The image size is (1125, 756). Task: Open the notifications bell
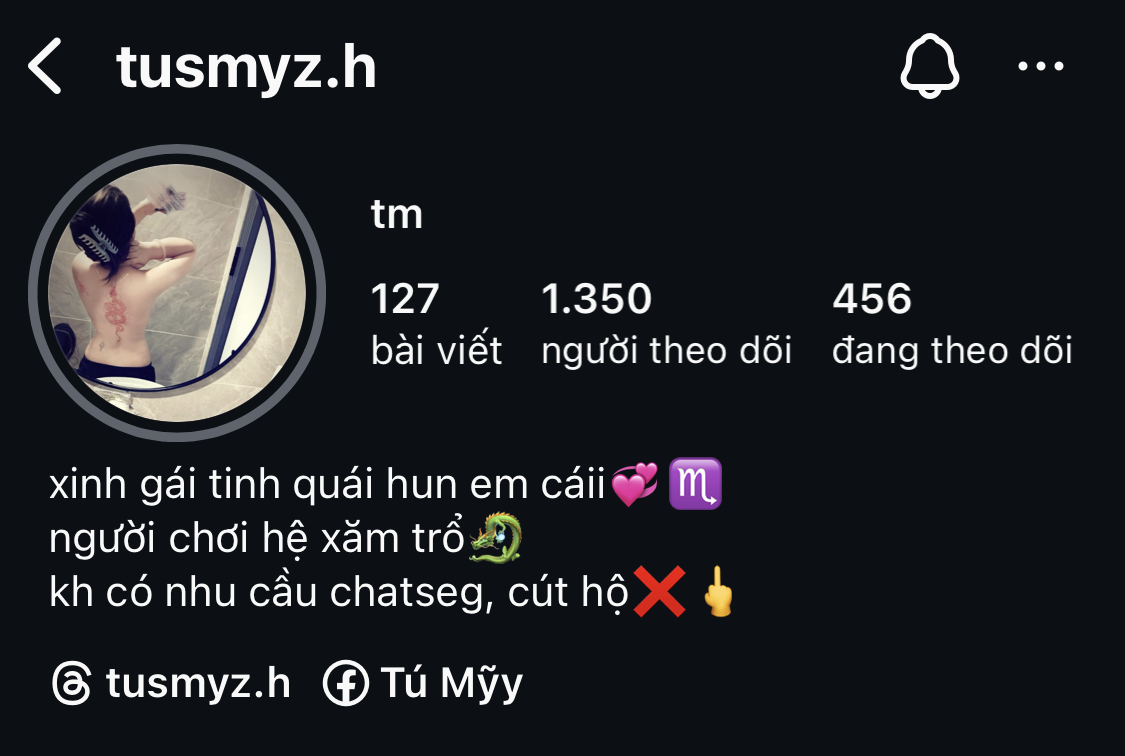click(930, 68)
